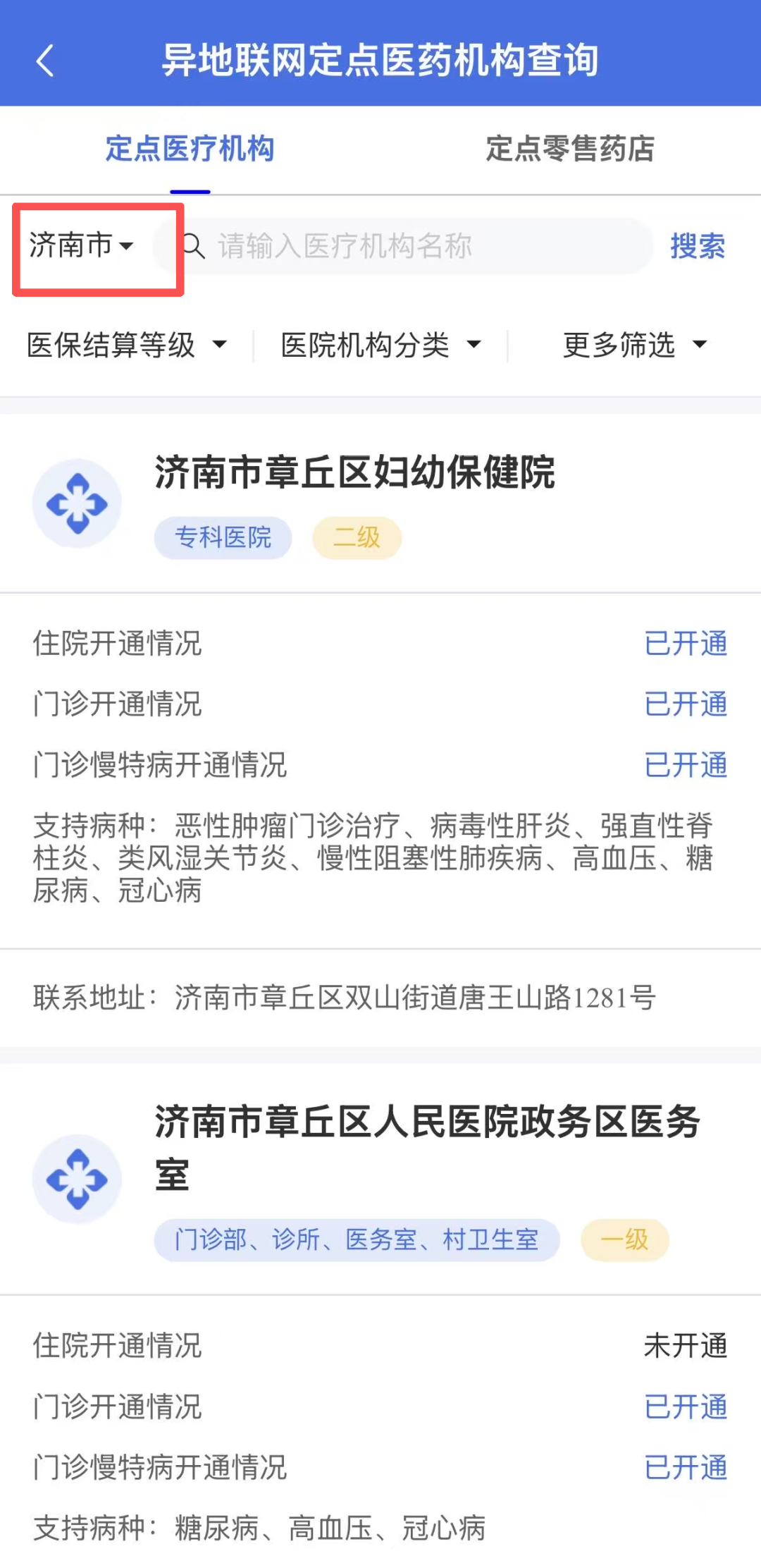Expand the 医保结算等级 filter

pyautogui.click(x=127, y=345)
